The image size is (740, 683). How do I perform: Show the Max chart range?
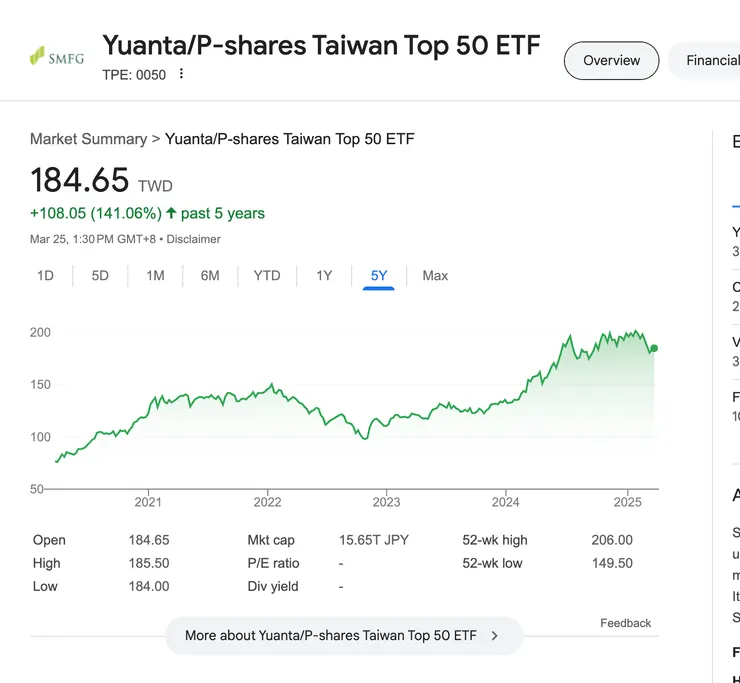tap(435, 275)
